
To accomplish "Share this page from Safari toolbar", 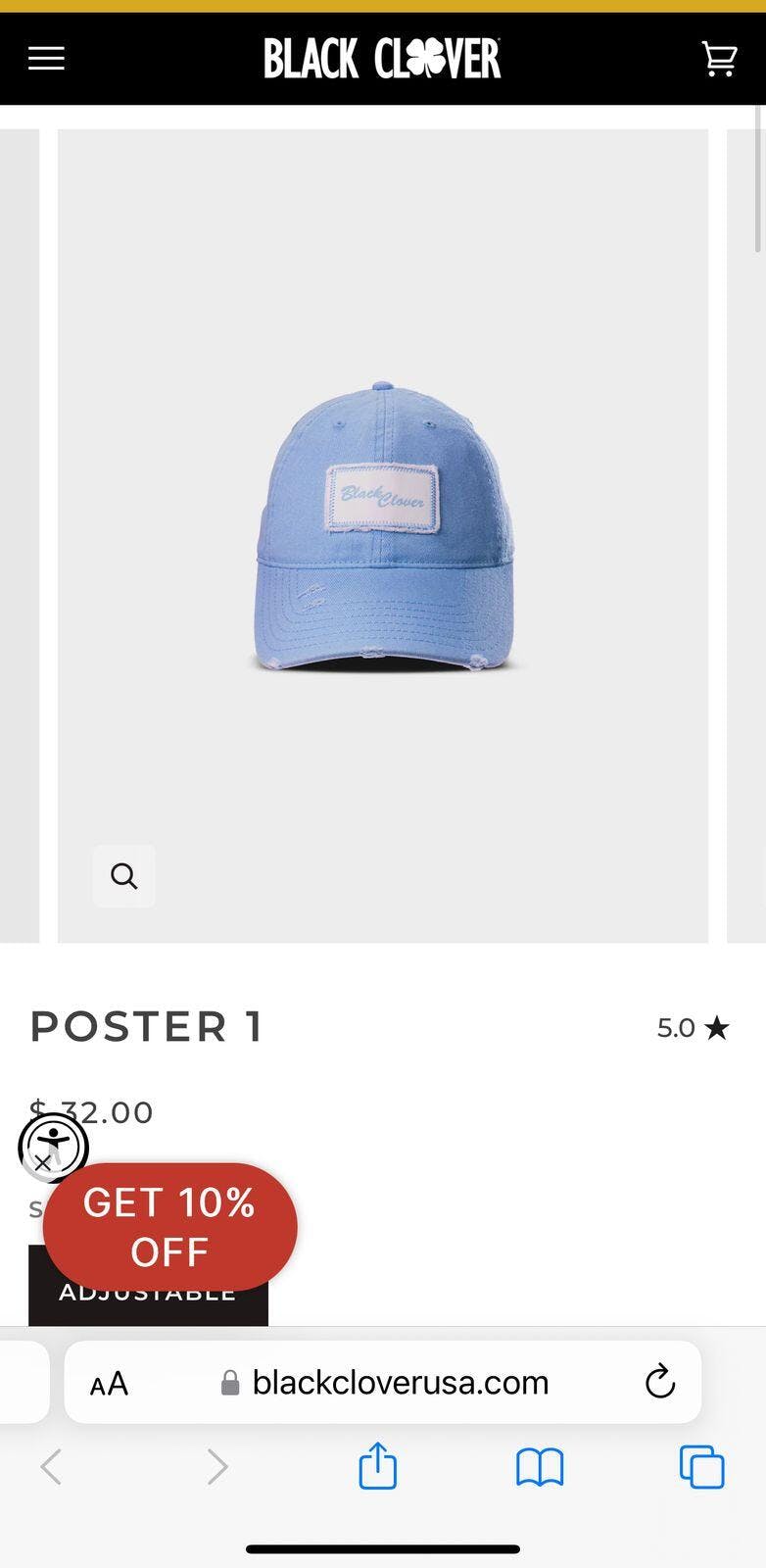I will coord(377,1467).
